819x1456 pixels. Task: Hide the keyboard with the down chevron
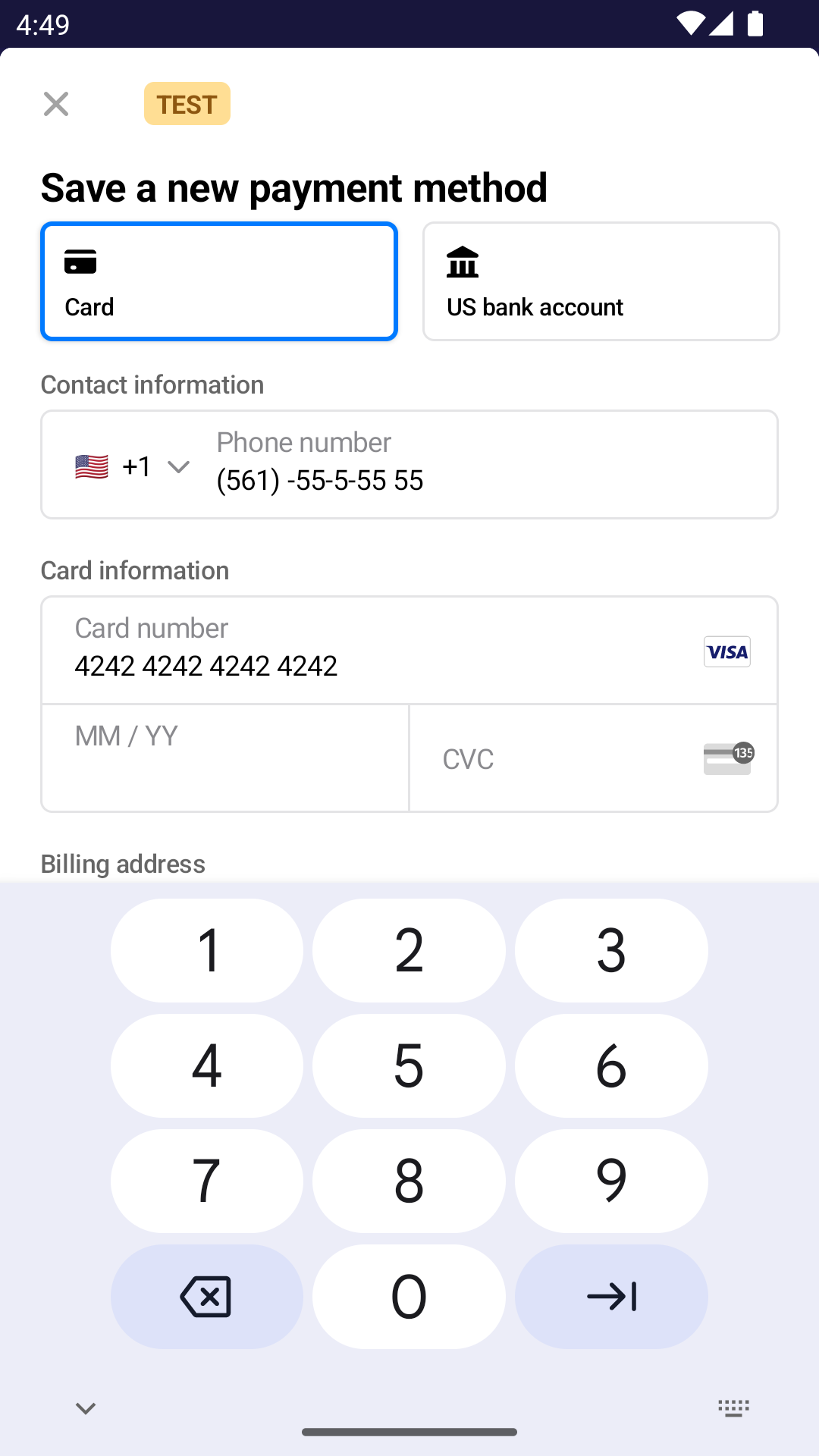[x=86, y=1408]
